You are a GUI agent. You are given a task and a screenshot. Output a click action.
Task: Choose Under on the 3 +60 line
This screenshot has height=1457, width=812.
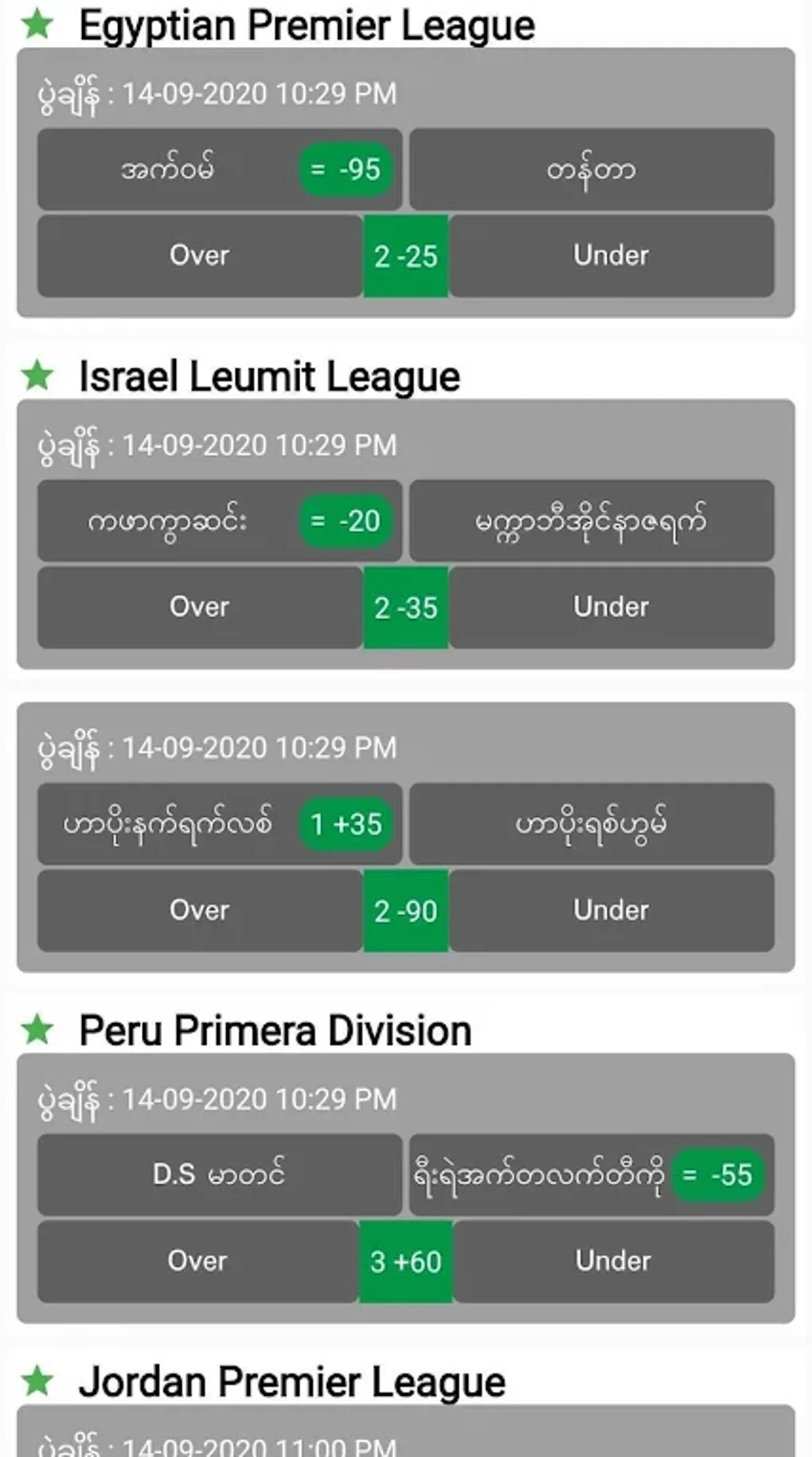tap(613, 1261)
